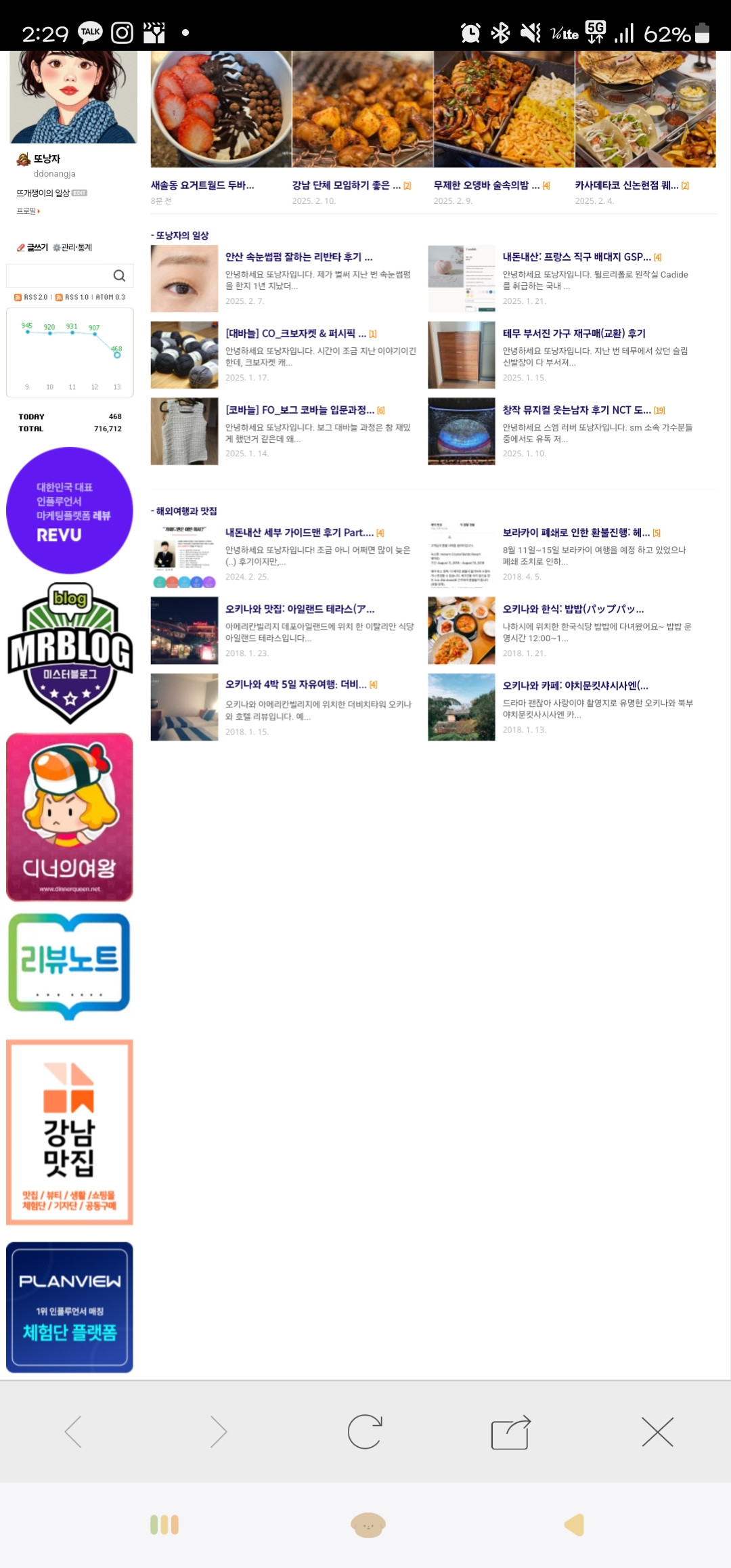Open post 내돈내산 세부 가이드맨 후기
The width and height of the screenshot is (731, 1568).
click(298, 533)
